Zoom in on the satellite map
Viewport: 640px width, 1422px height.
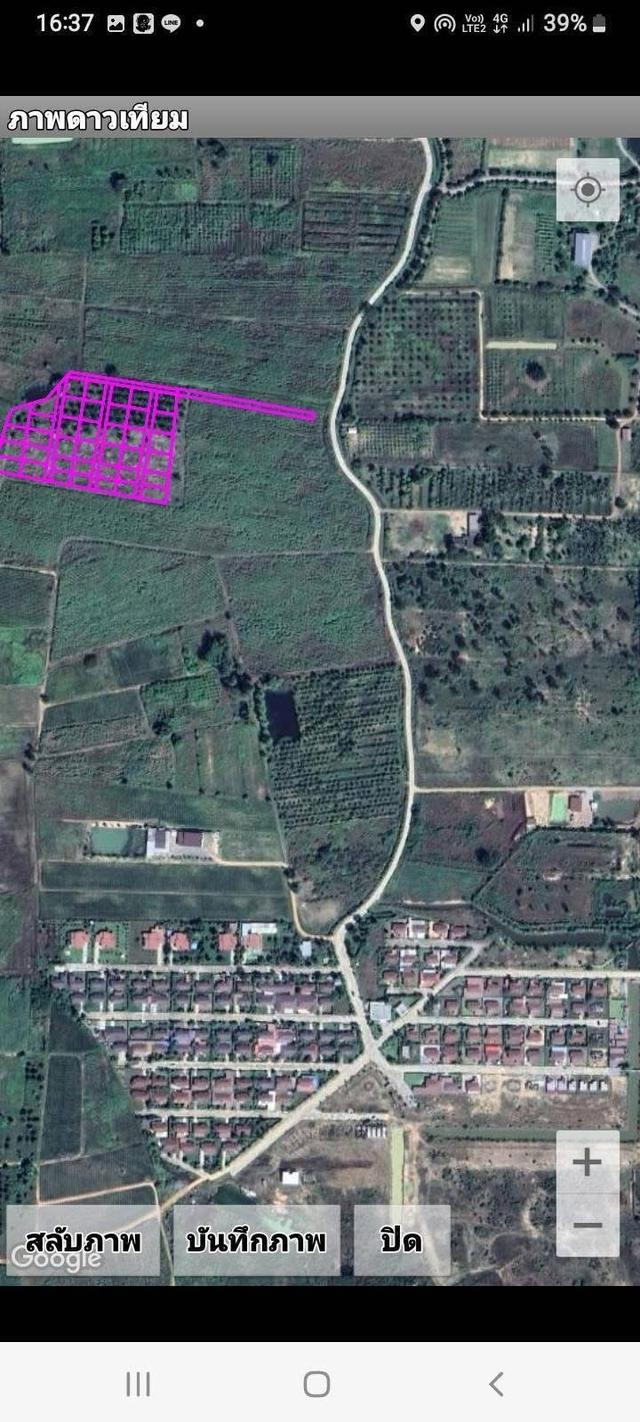(x=587, y=1162)
